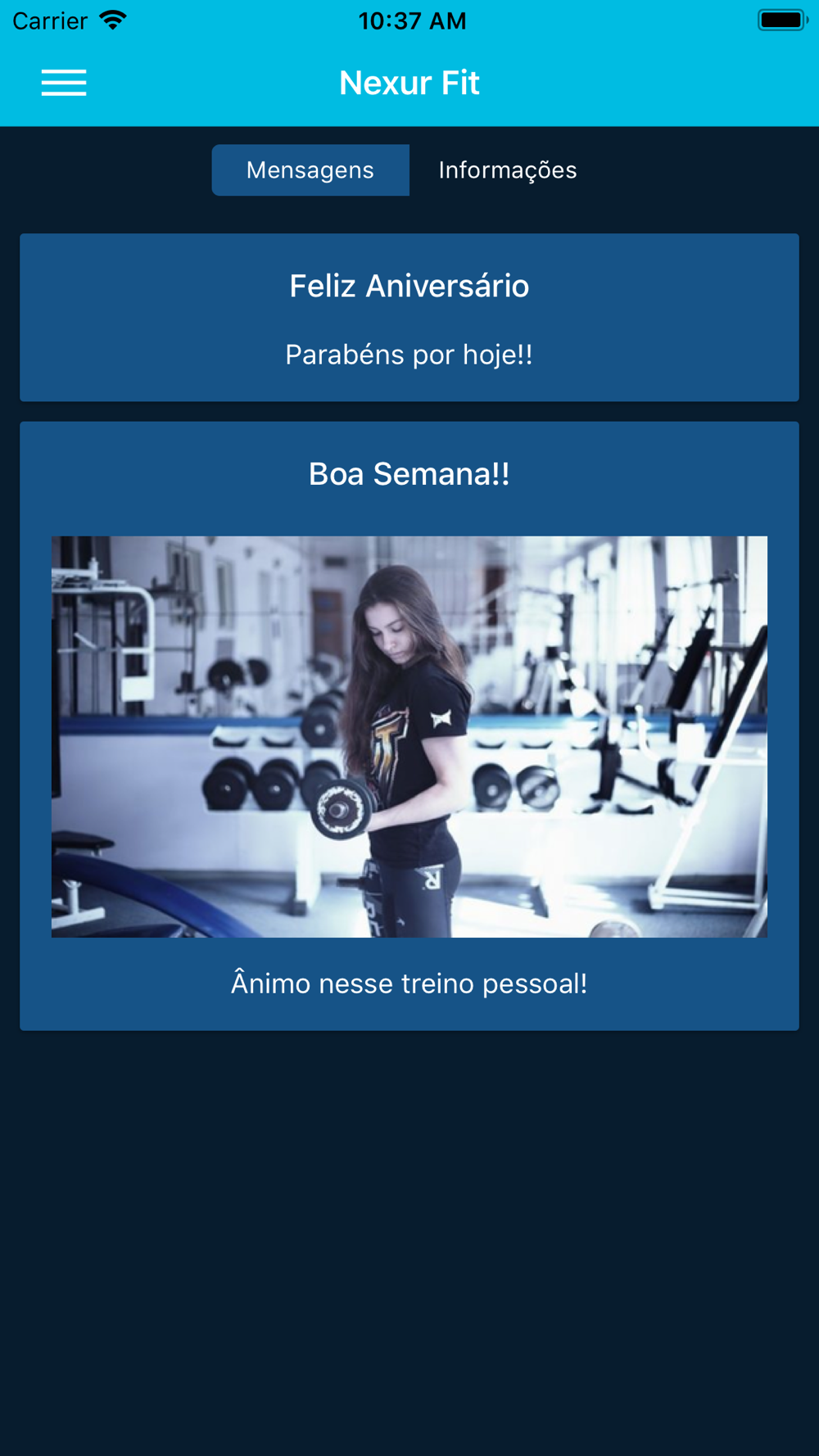Select the Mensagens tab
The image size is (819, 1456).
[310, 170]
